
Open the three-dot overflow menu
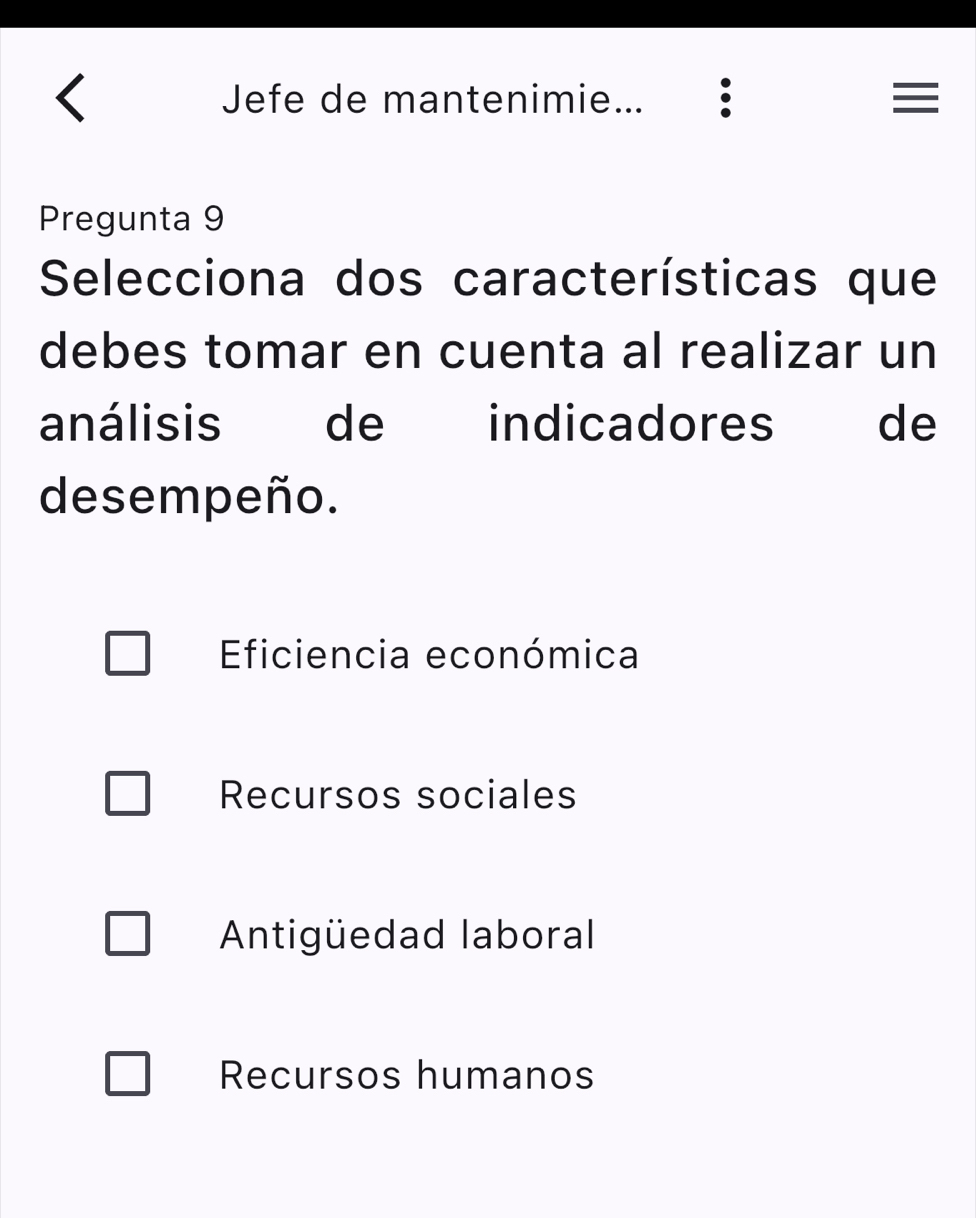pos(727,100)
